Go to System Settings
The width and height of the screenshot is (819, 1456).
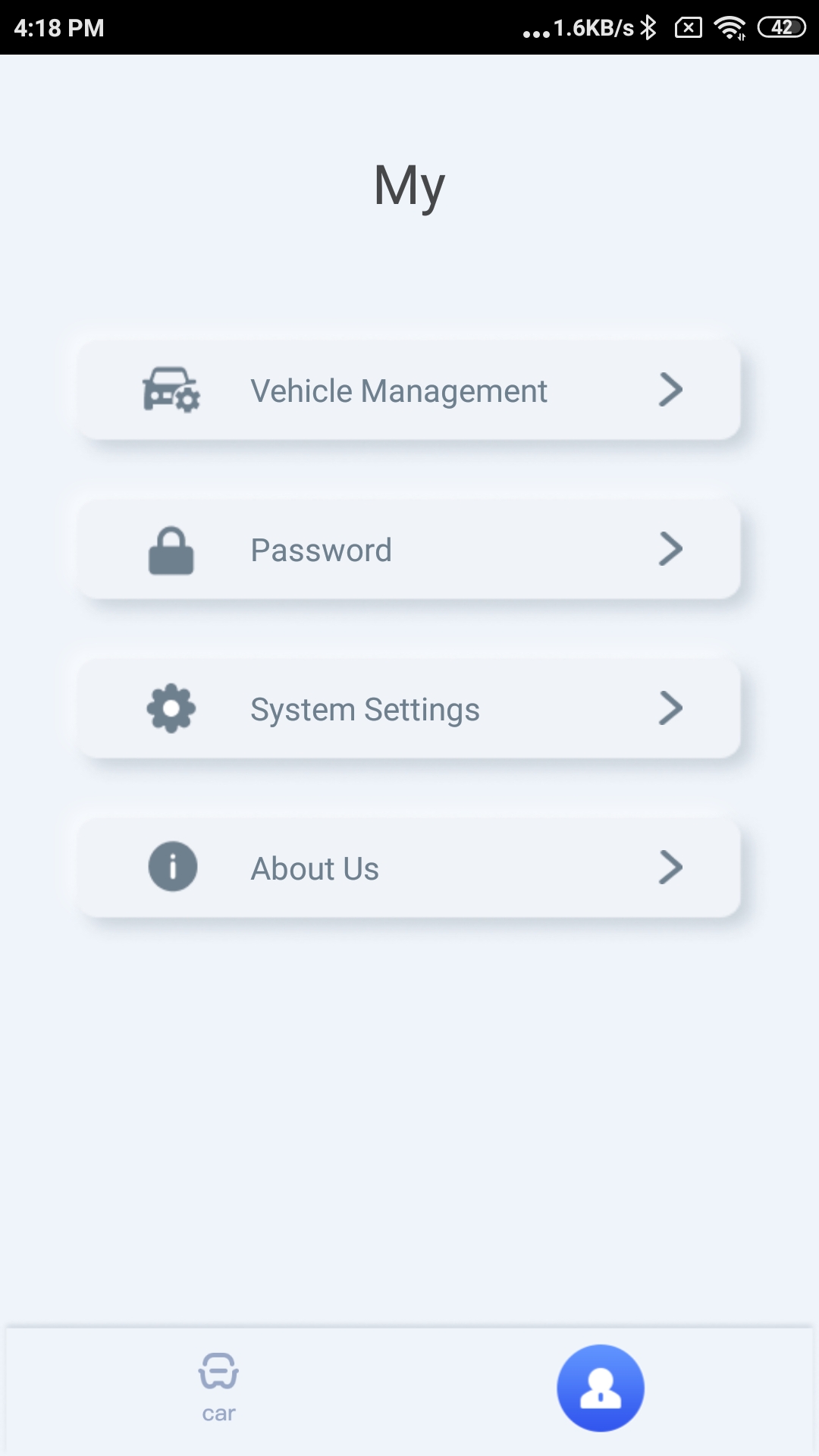(x=409, y=709)
